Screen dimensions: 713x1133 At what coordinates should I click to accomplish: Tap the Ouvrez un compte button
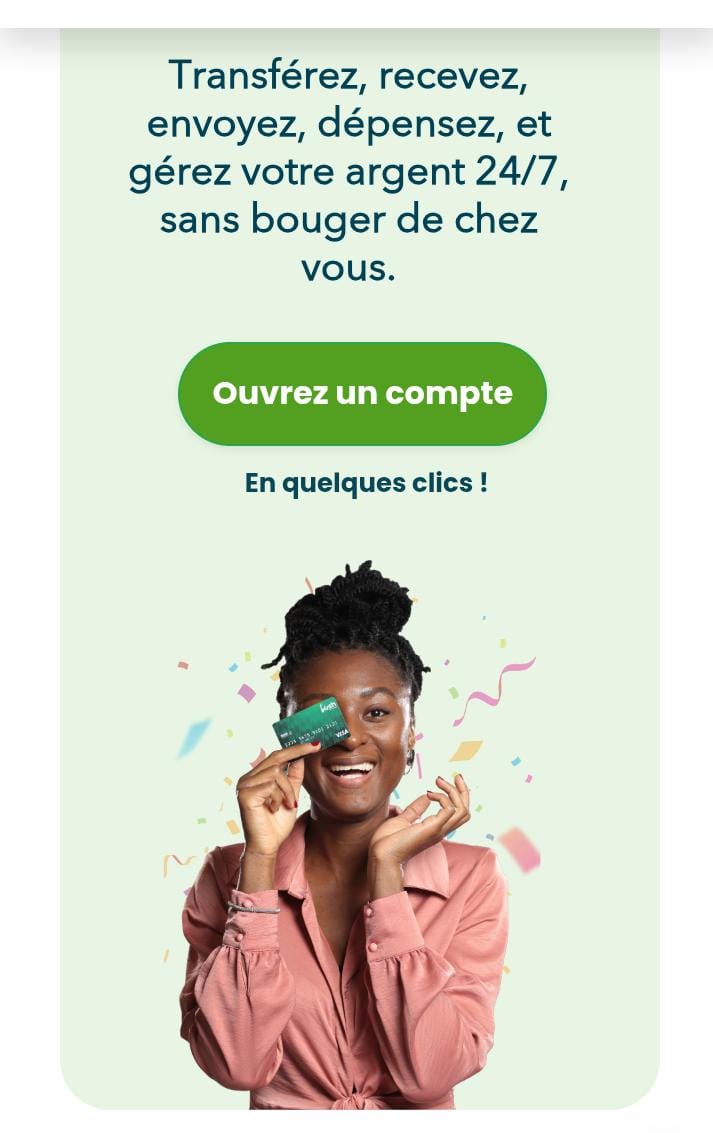pyautogui.click(x=362, y=393)
